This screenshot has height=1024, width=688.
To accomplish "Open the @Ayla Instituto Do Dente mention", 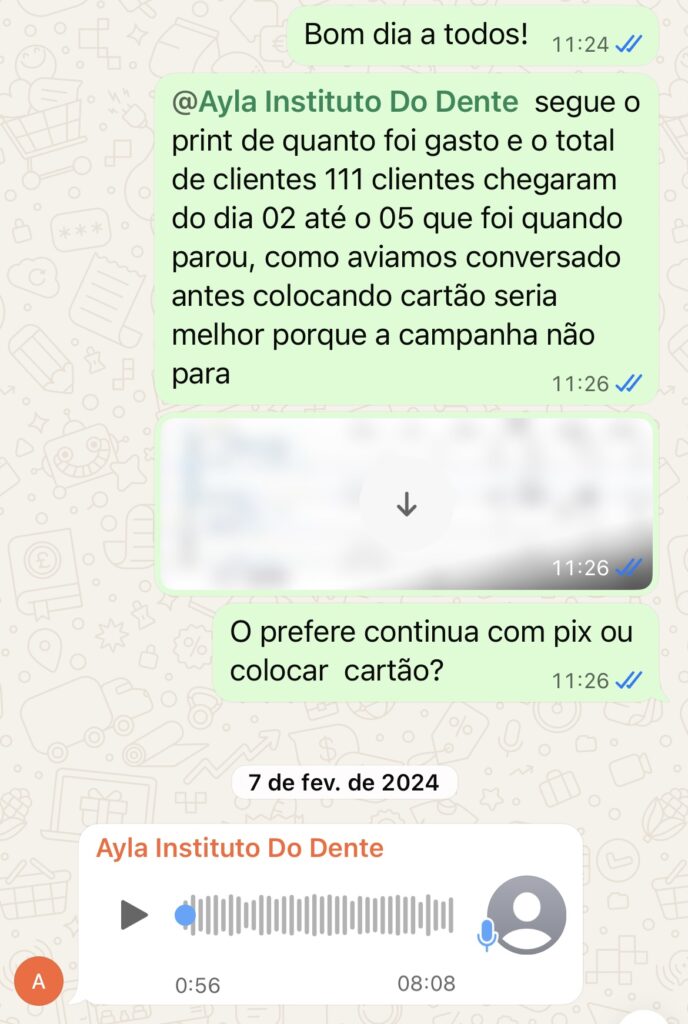I will click(x=345, y=102).
